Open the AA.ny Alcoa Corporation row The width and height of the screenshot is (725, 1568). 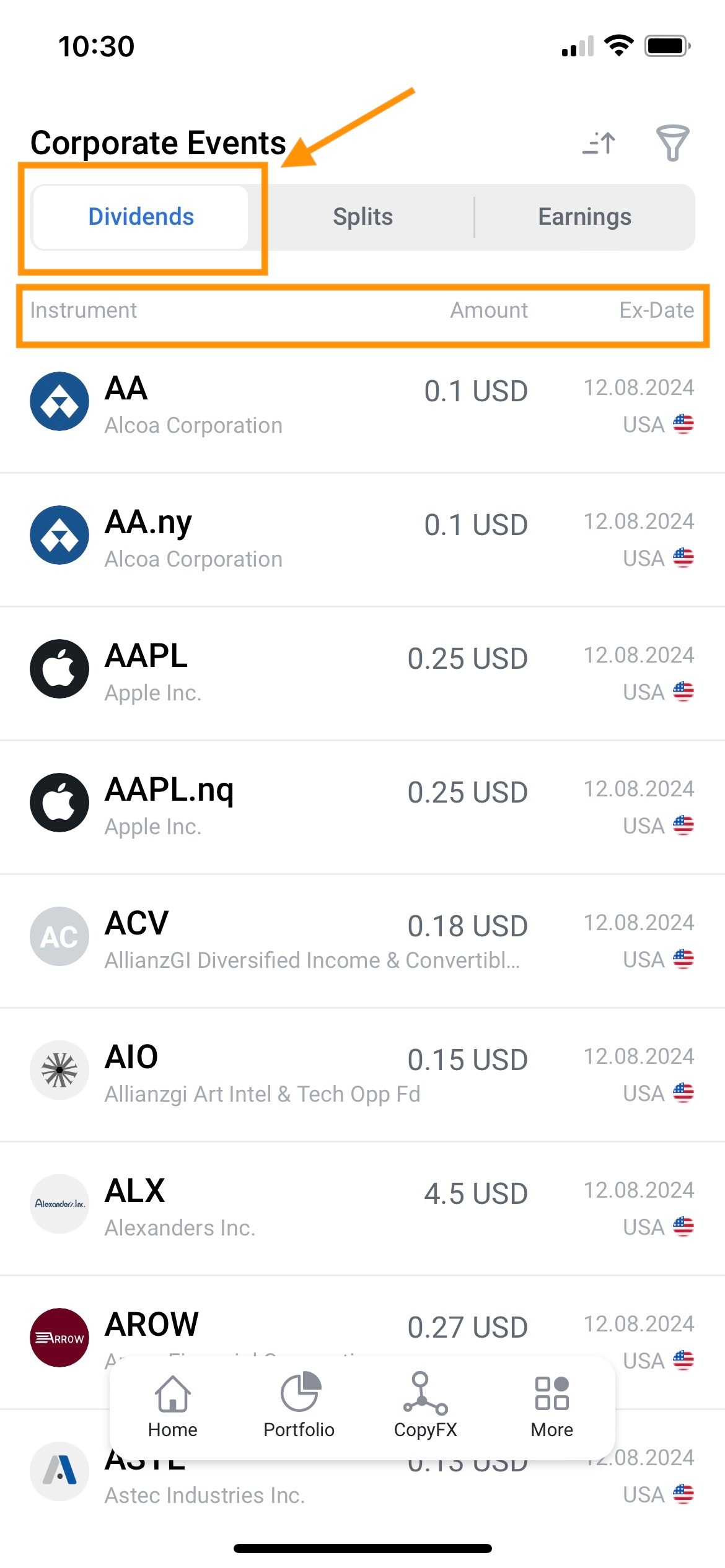362,539
